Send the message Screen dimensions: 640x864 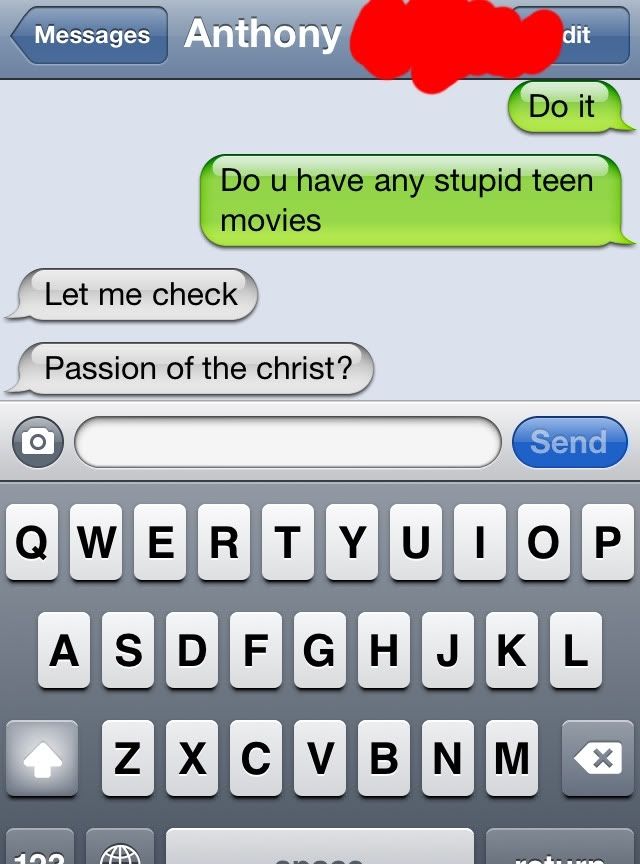tap(569, 441)
